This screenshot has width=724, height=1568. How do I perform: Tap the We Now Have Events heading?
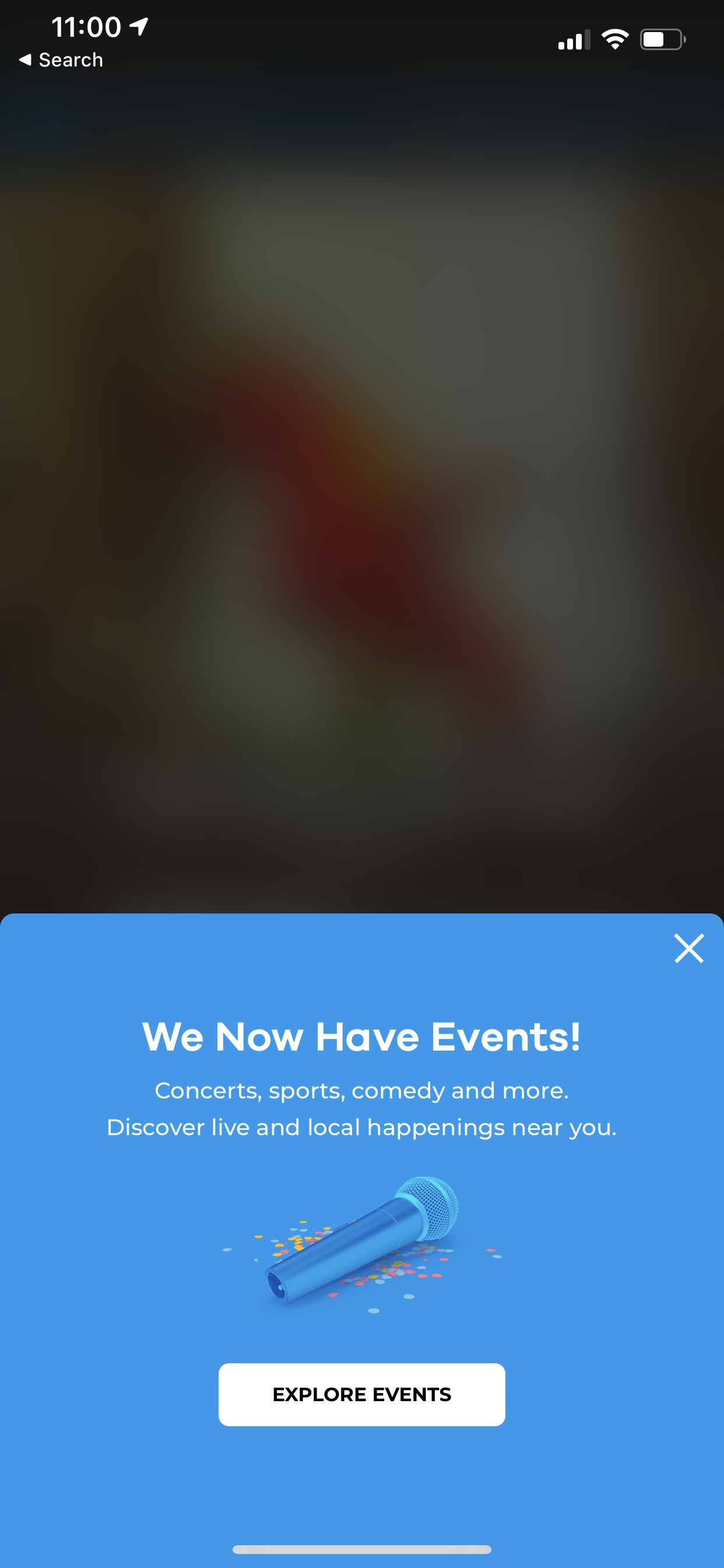tap(362, 1037)
